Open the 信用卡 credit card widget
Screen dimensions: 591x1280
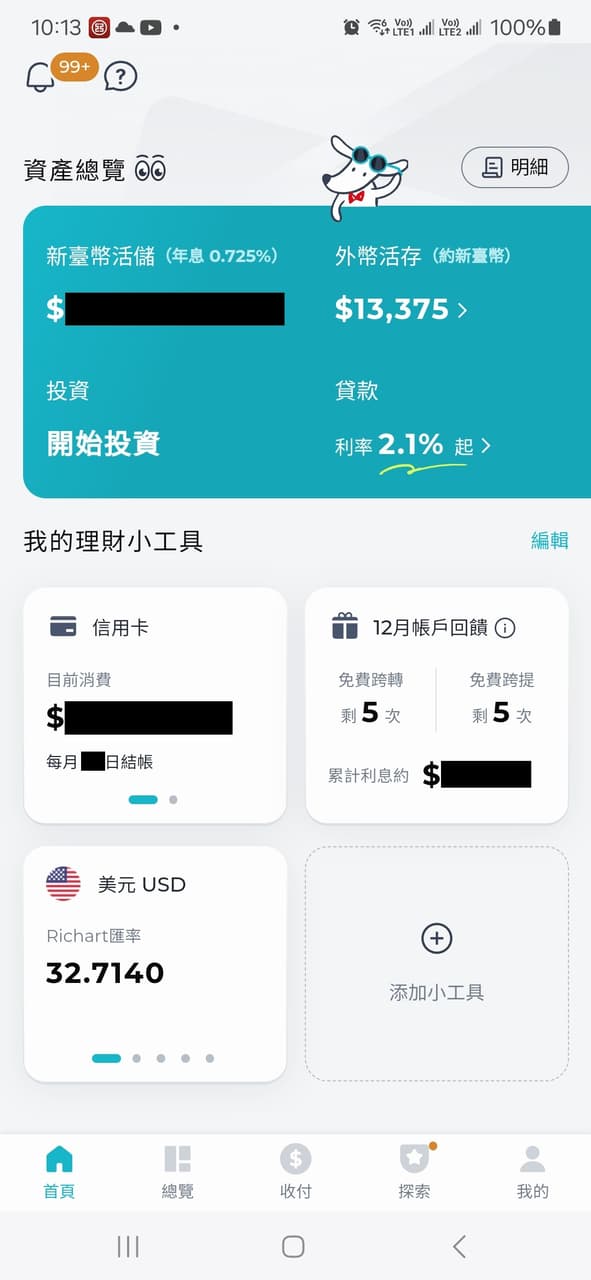(x=155, y=705)
